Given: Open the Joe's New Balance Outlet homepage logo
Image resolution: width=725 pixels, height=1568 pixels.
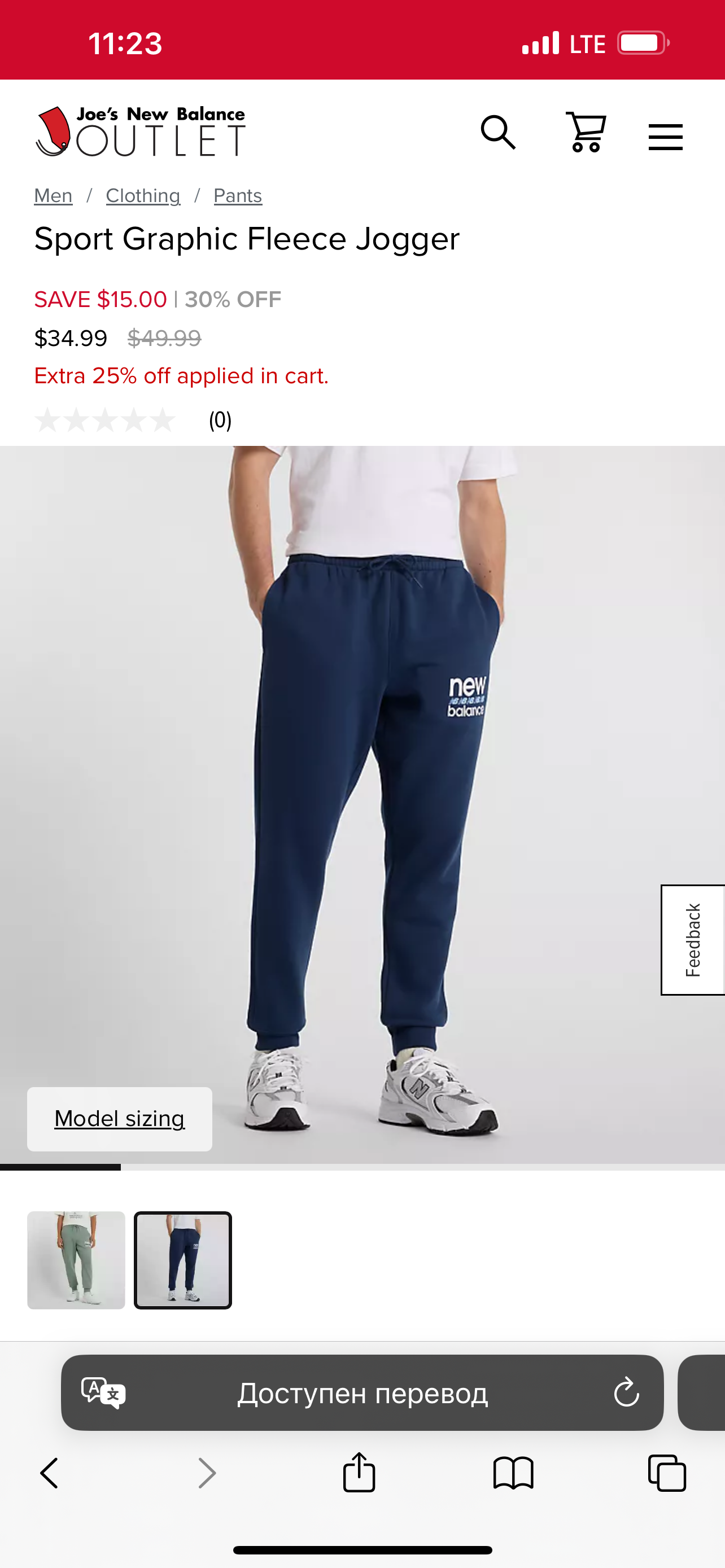Looking at the screenshot, I should [x=140, y=132].
